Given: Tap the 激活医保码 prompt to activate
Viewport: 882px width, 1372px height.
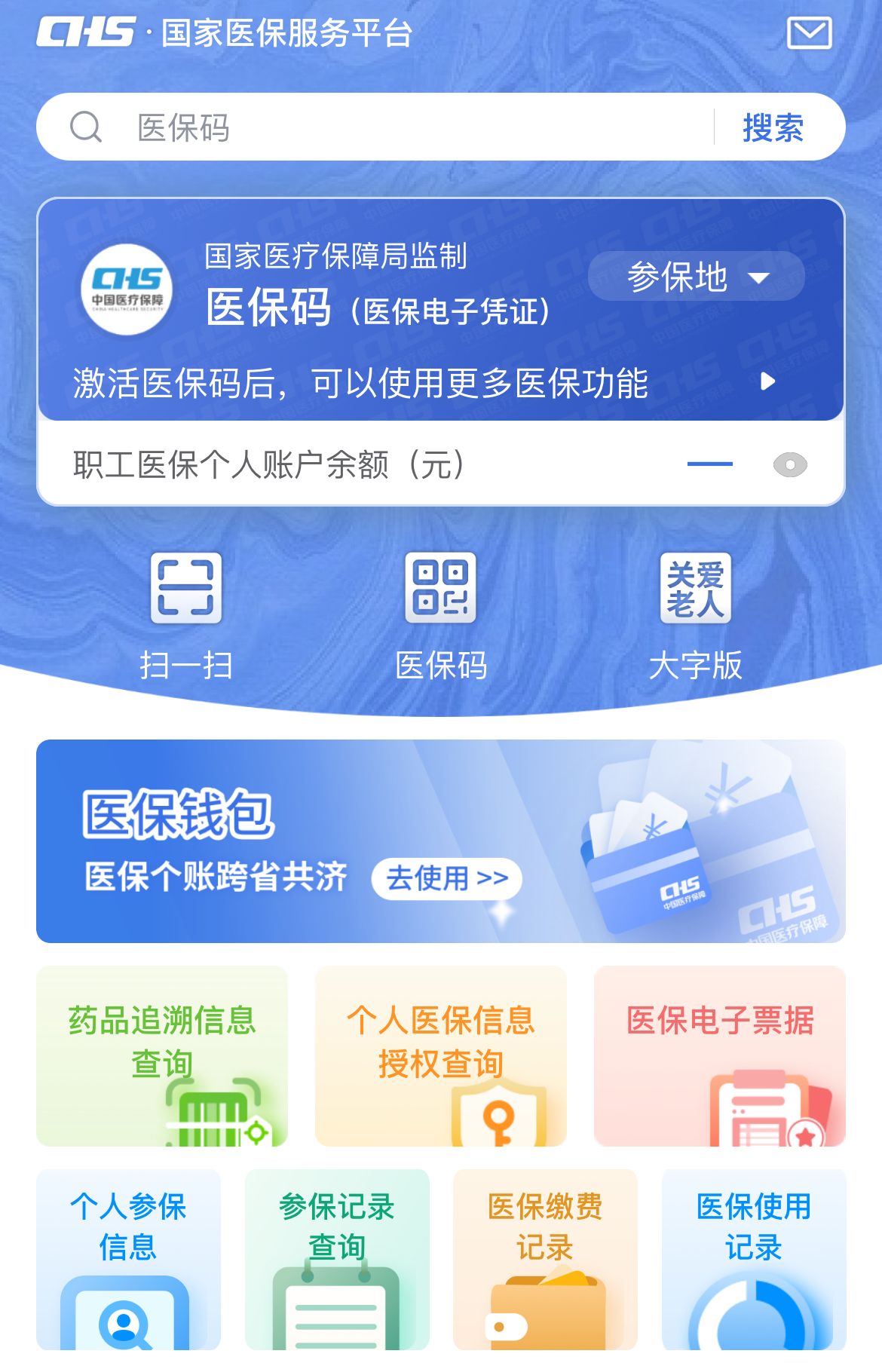Looking at the screenshot, I should coord(422,383).
